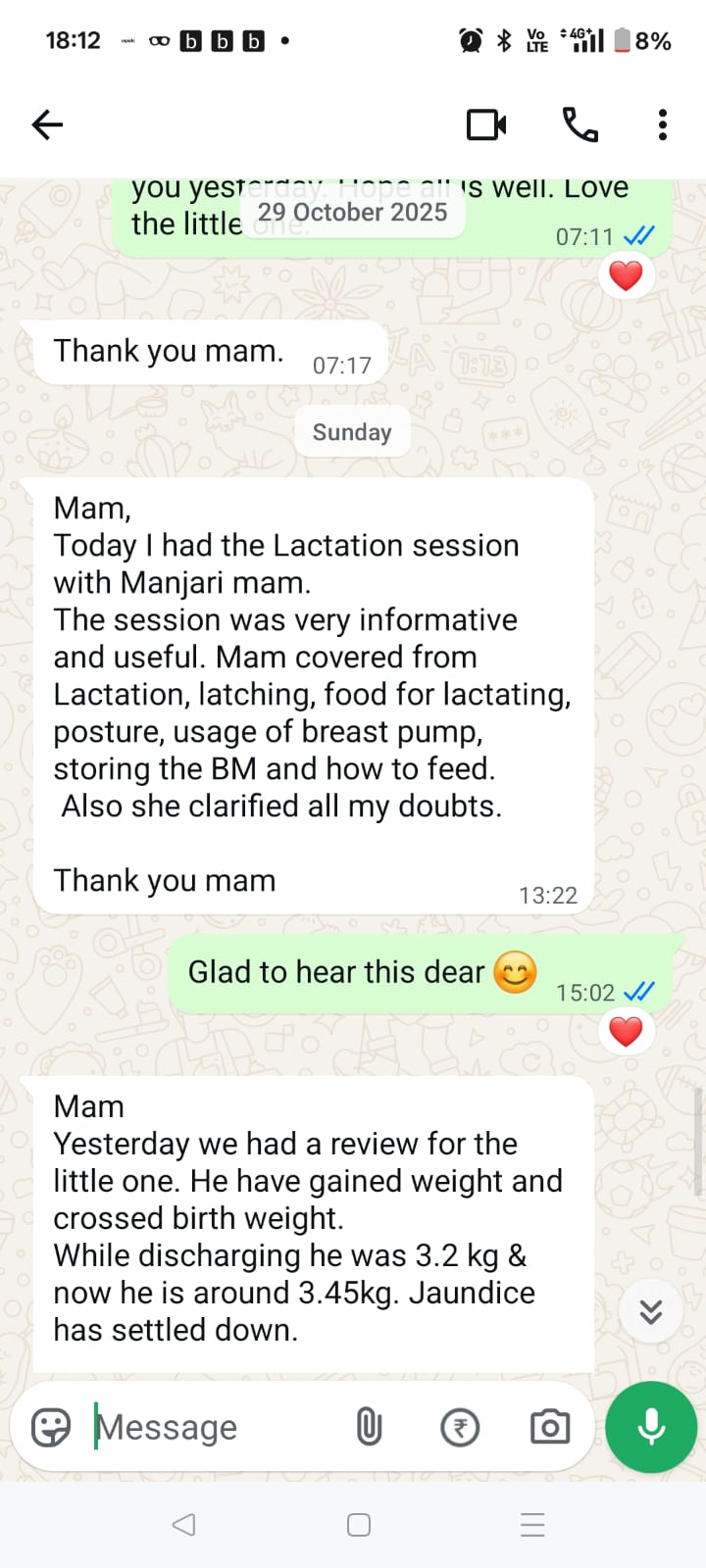Open heart reaction under the 07:11 message
This screenshot has height=1568, width=706.
[626, 275]
